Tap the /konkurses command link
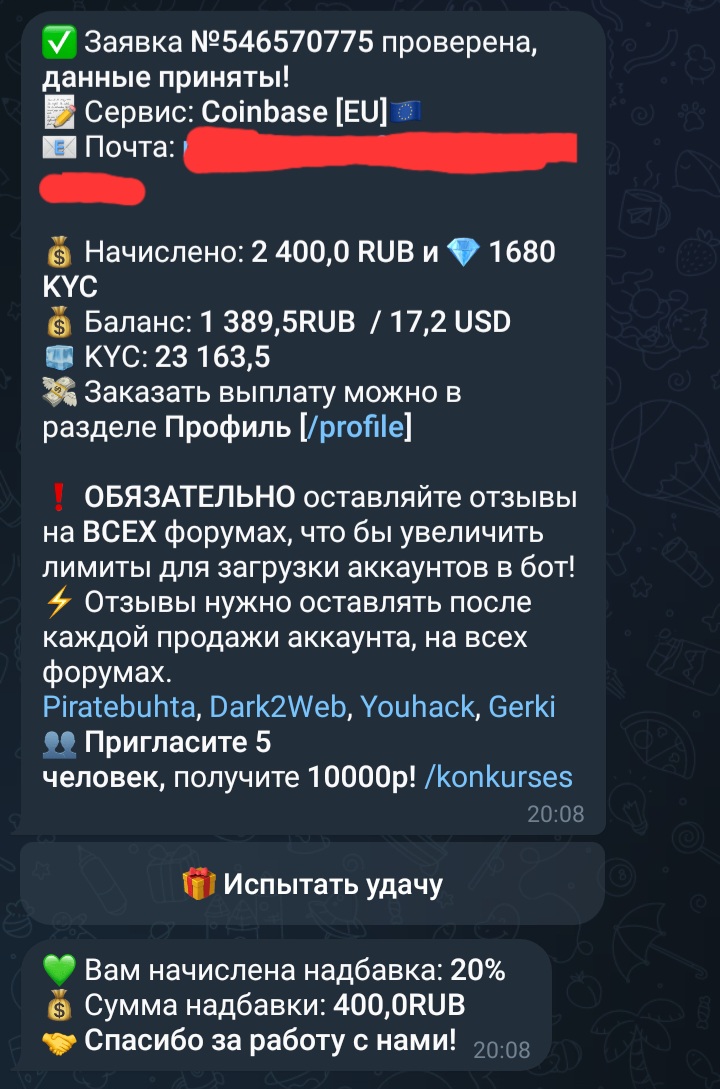The height and width of the screenshot is (1089, 720). click(498, 777)
